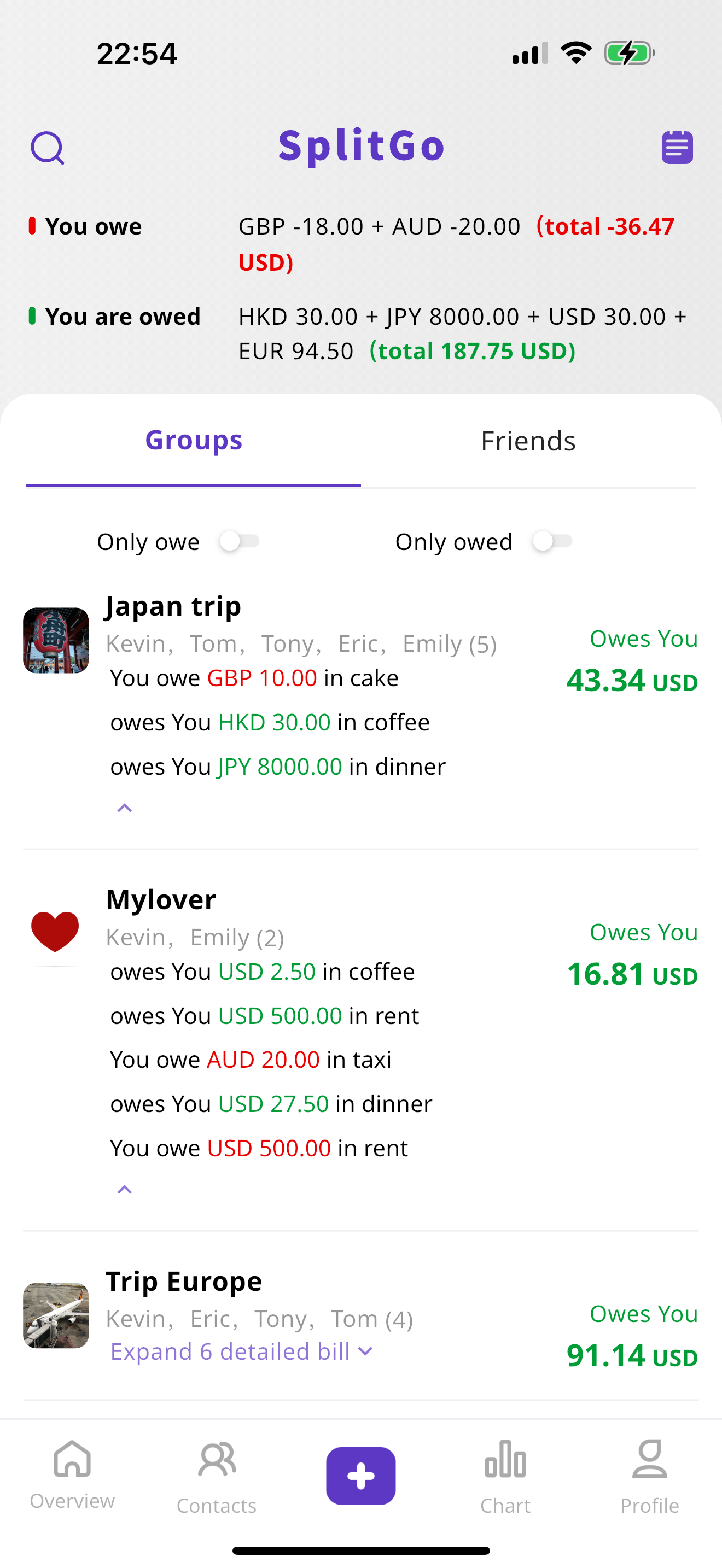This screenshot has width=722, height=1568.
Task: Expand 6 detailed bill for Trip Europe
Action: (241, 1352)
